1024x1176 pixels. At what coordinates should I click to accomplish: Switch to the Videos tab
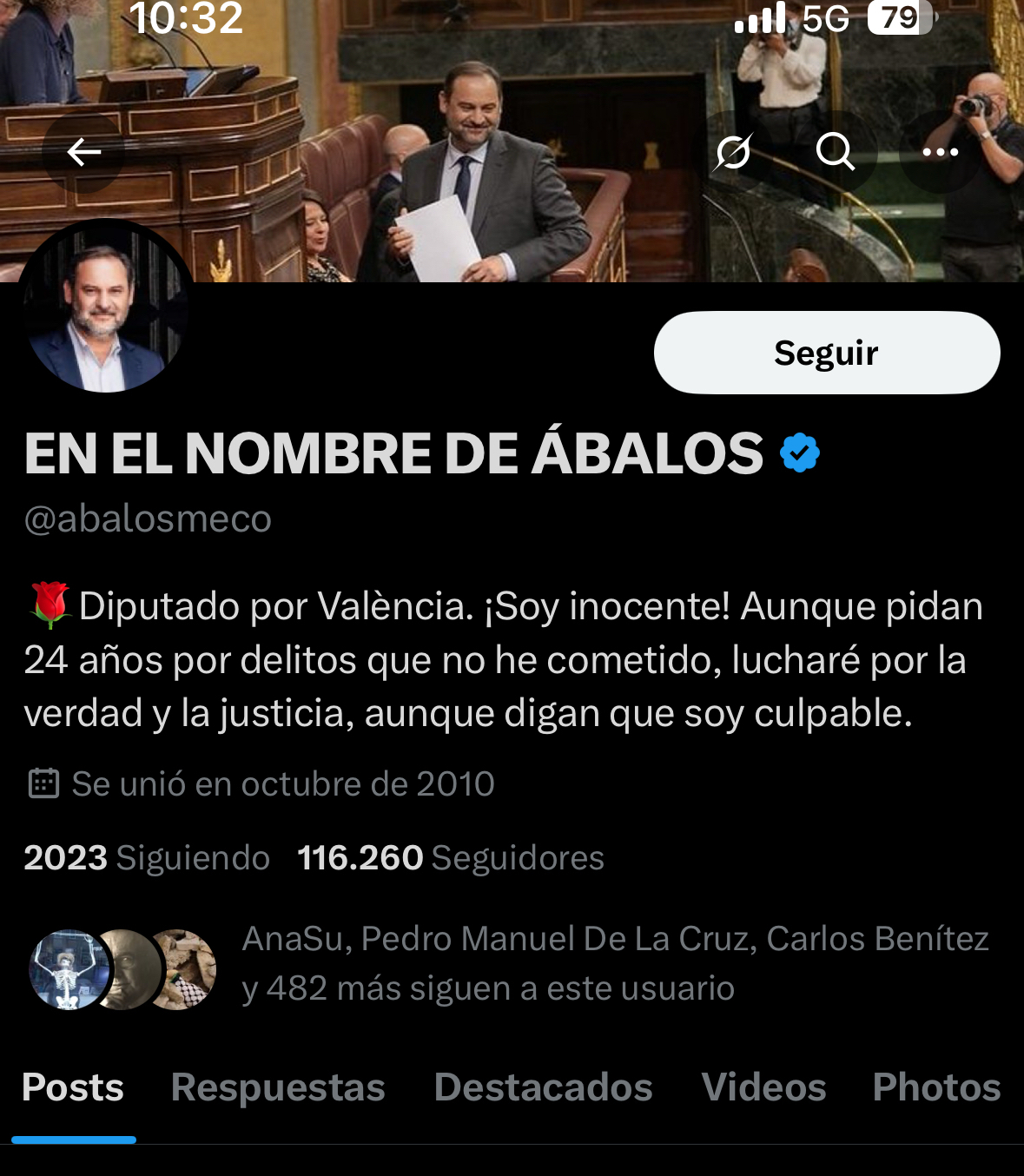point(763,1087)
